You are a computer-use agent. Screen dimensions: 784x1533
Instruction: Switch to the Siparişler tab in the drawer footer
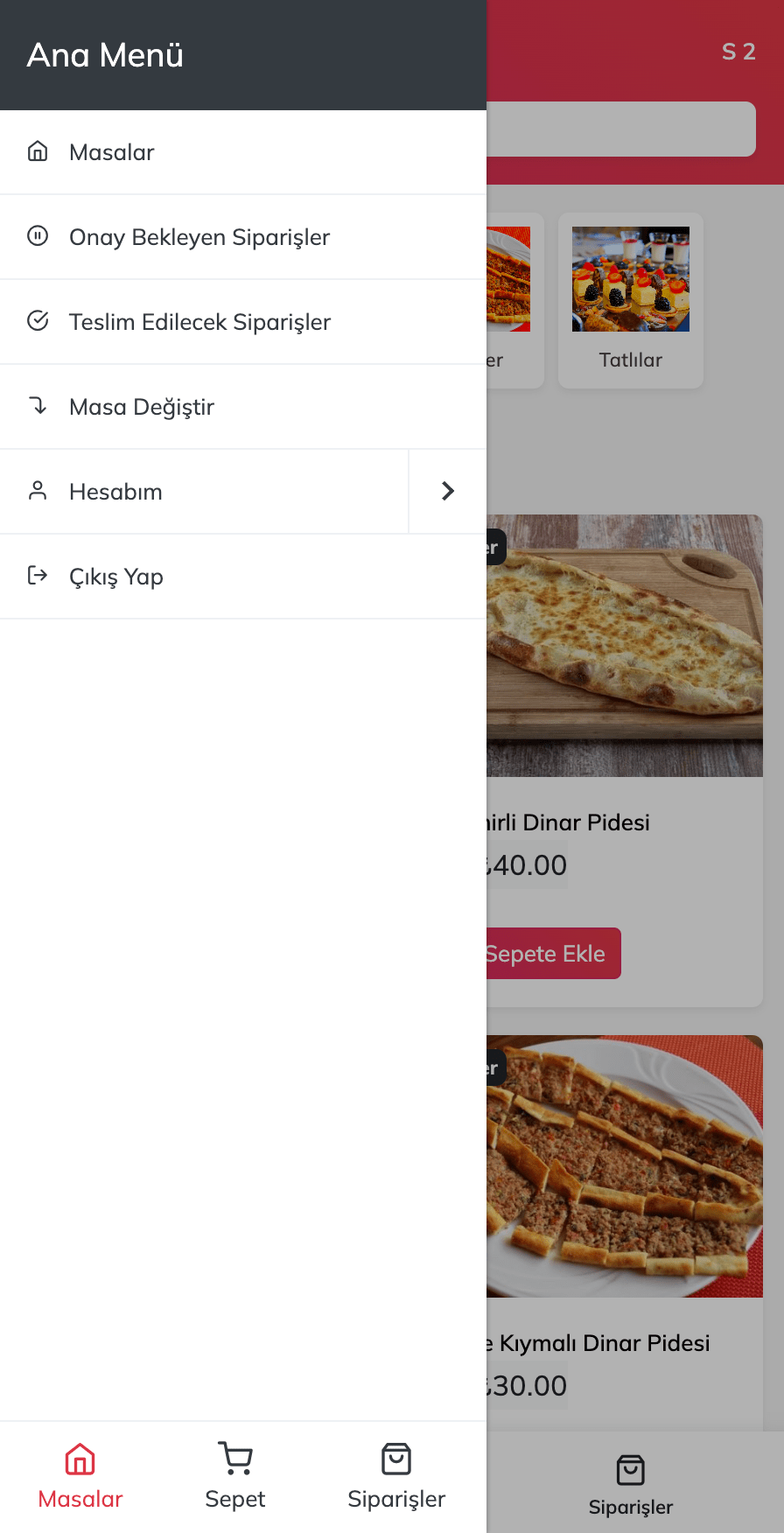tap(396, 1477)
